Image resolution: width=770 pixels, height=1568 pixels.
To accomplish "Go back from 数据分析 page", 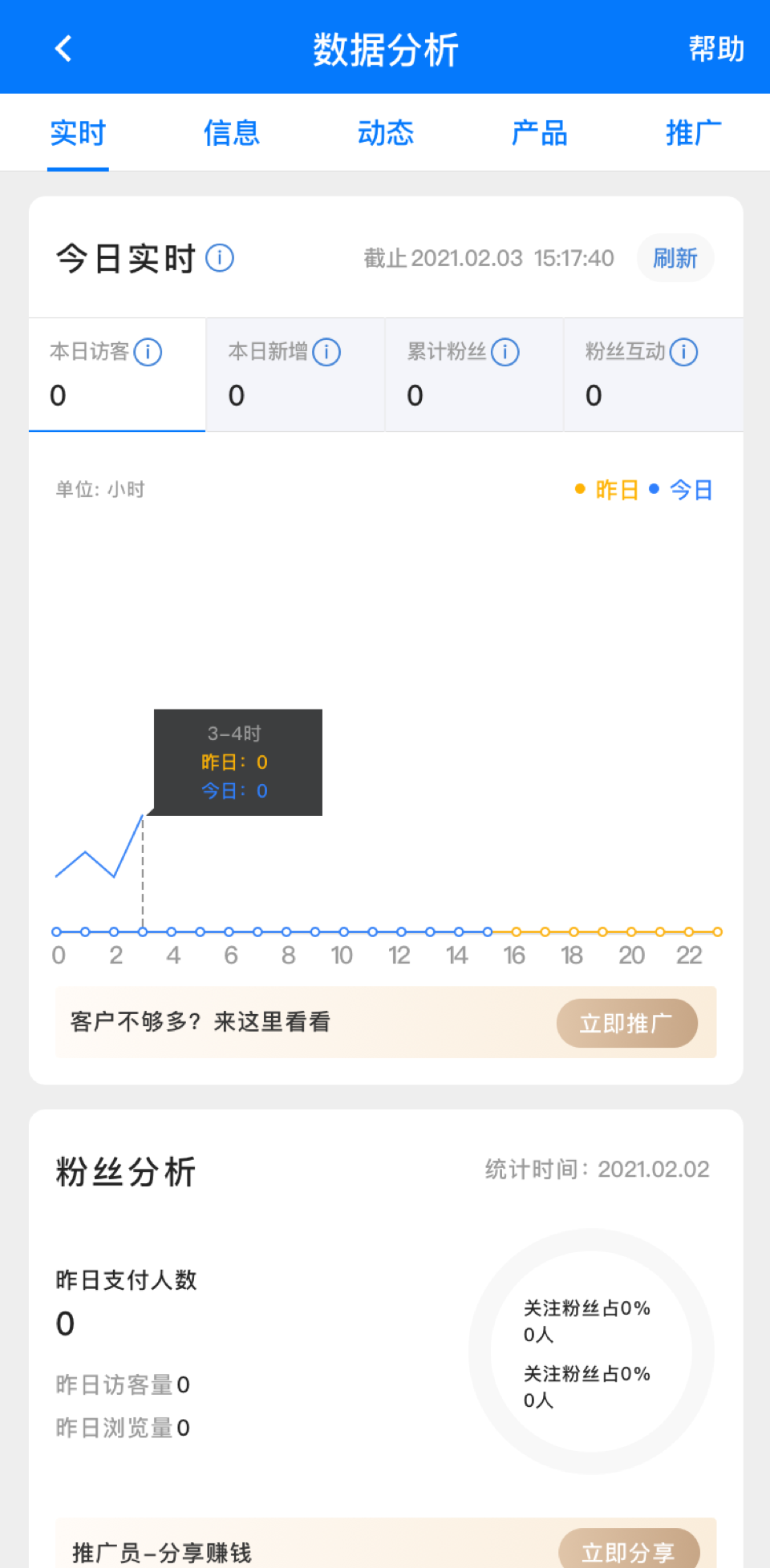I will point(63,49).
